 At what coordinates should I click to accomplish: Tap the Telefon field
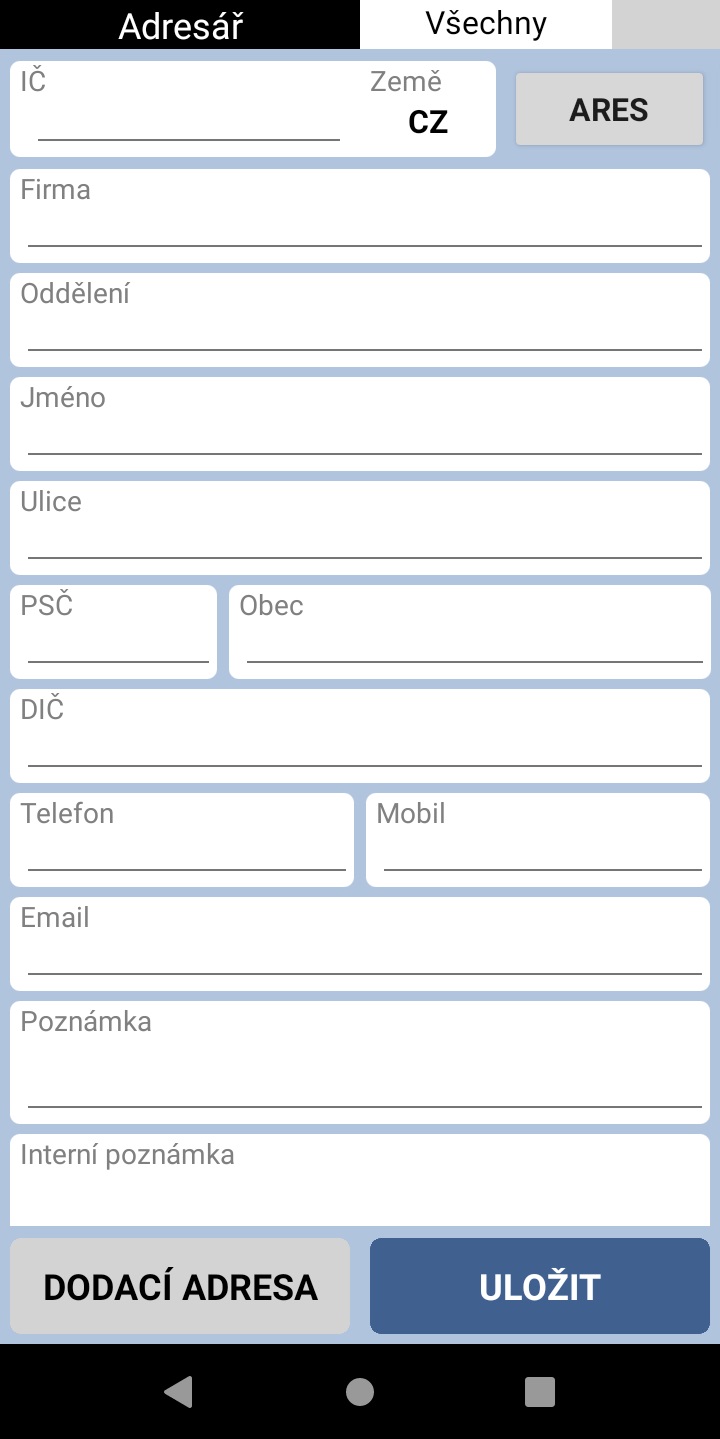pyautogui.click(x=182, y=840)
